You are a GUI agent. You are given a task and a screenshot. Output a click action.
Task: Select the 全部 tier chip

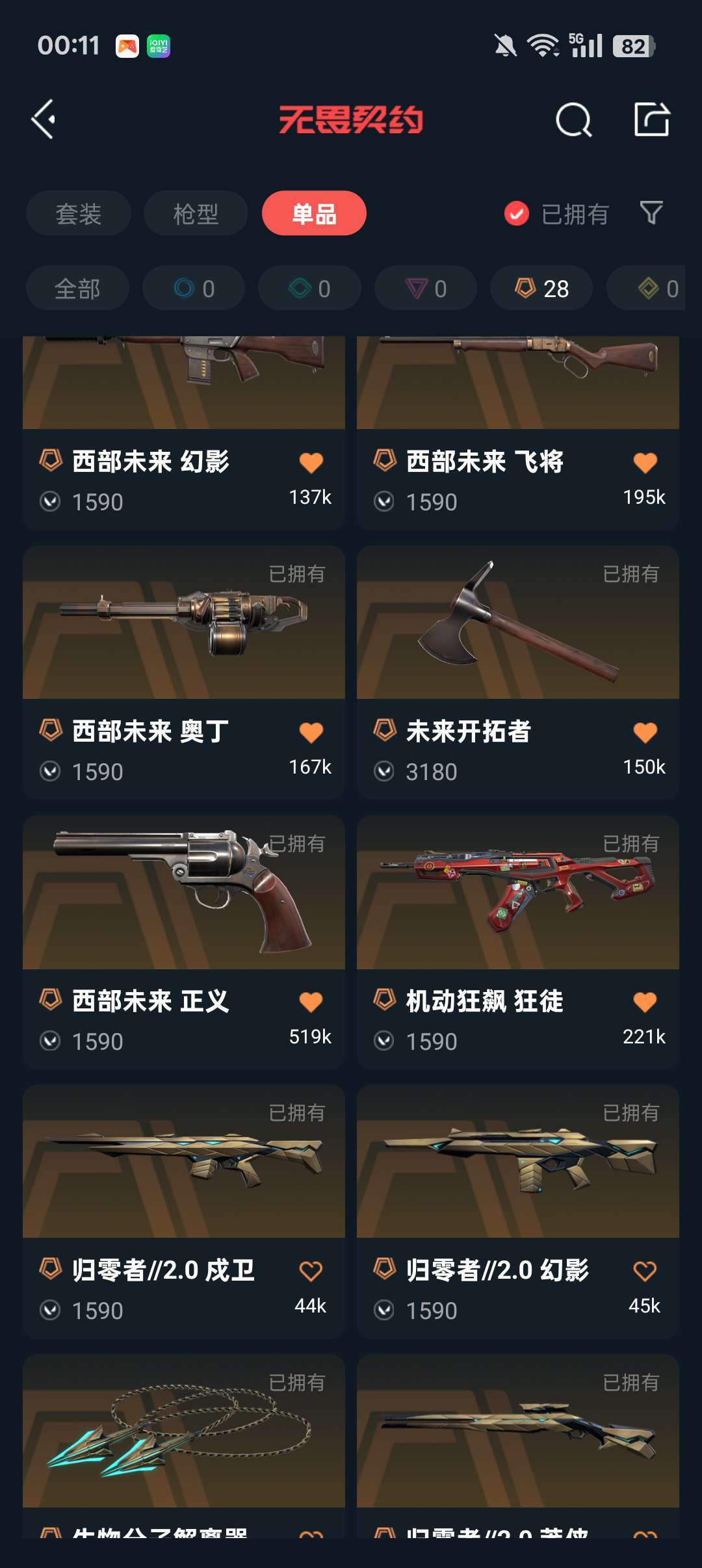pos(77,289)
